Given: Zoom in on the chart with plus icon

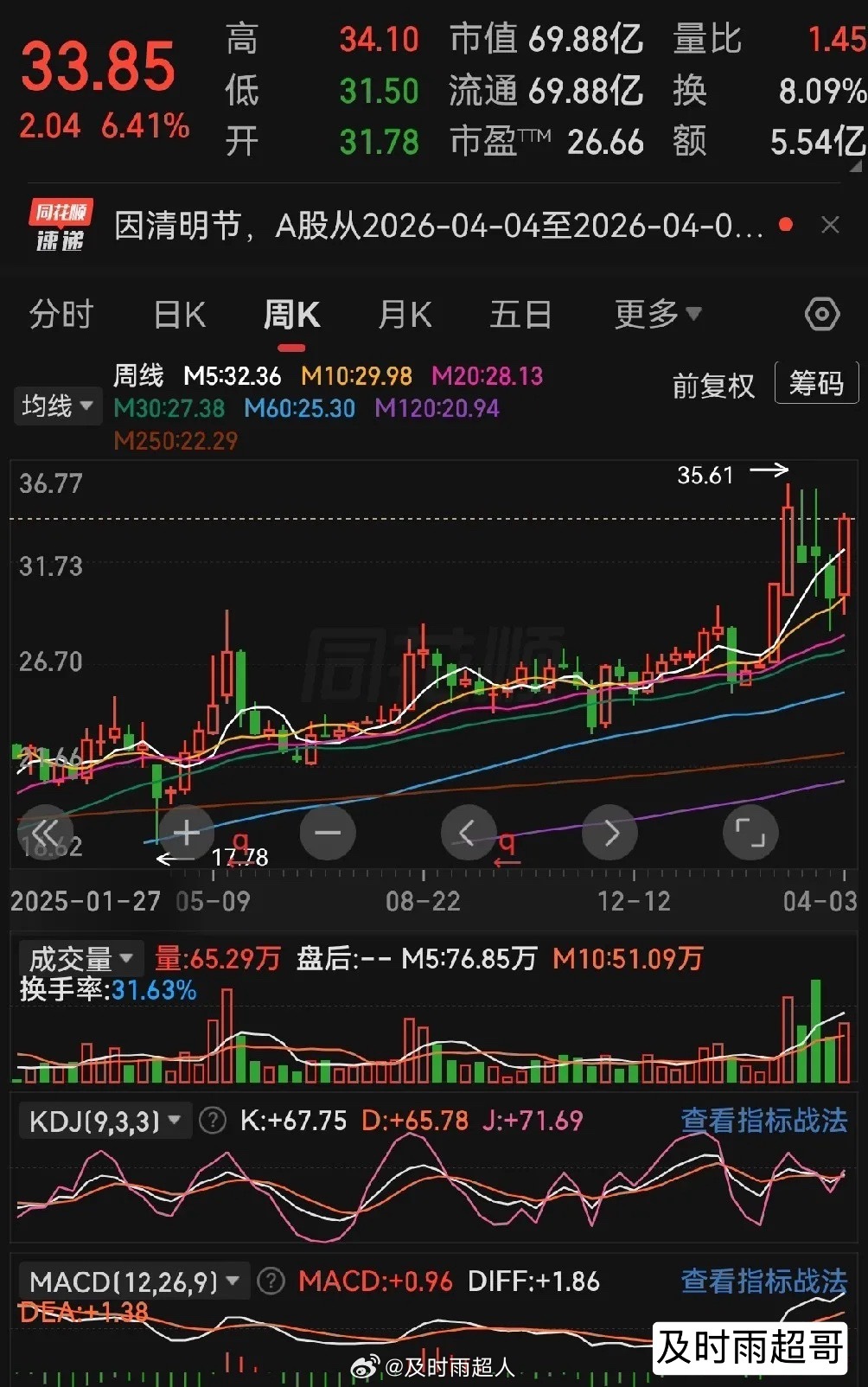Looking at the screenshot, I should (185, 833).
